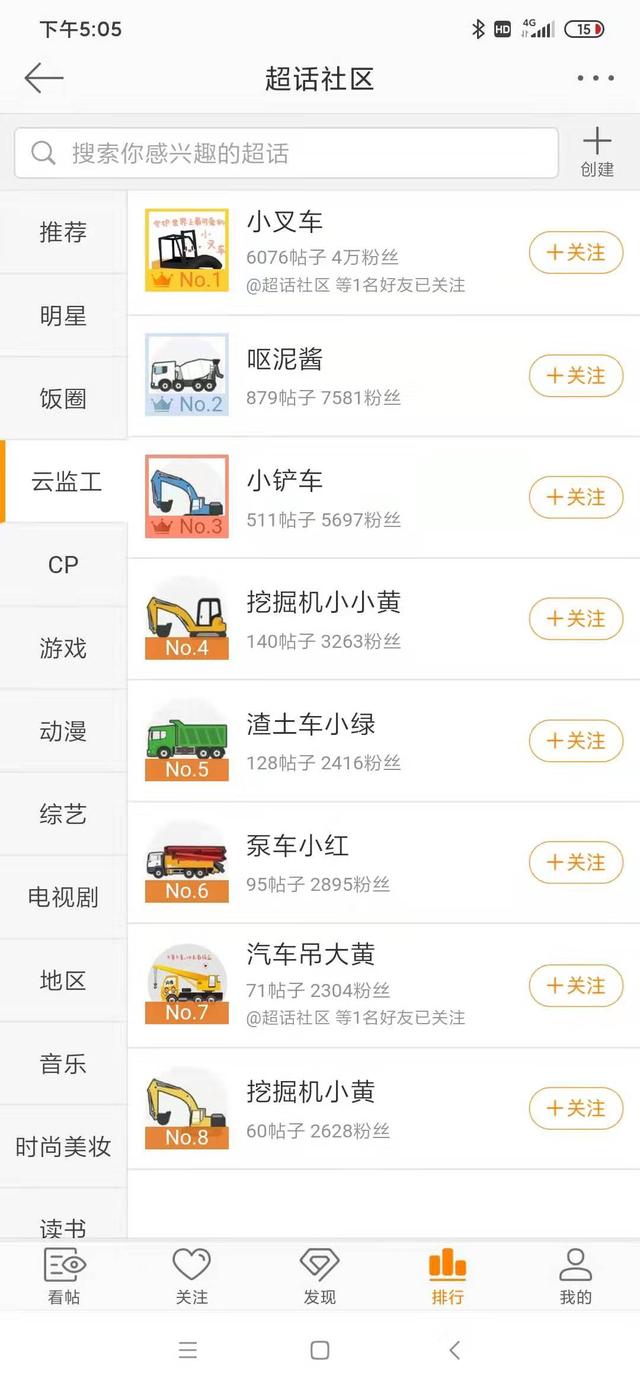Screen dimensions: 640x1387
Task: Open the 我的 profile tab
Action: [x=575, y=1277]
